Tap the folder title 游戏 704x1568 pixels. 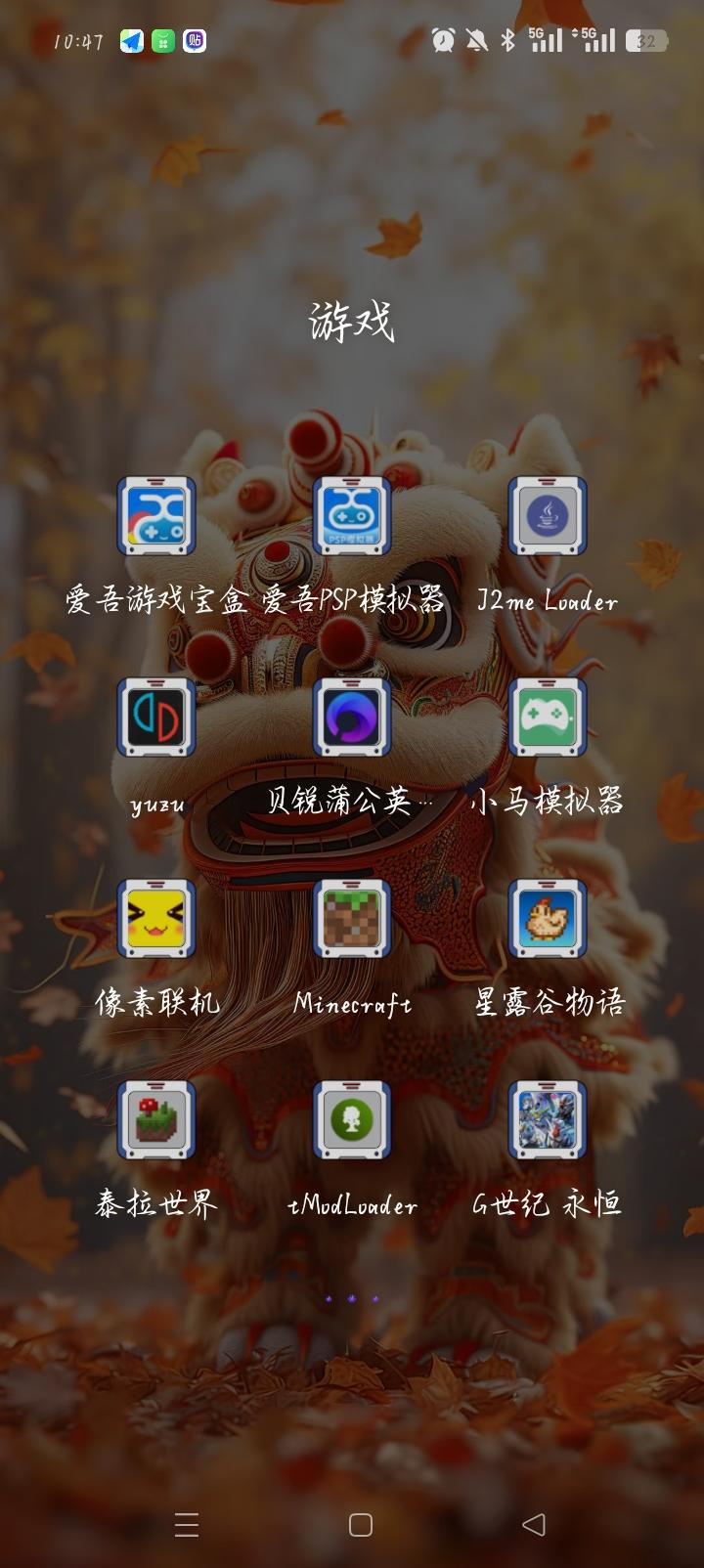tap(352, 318)
